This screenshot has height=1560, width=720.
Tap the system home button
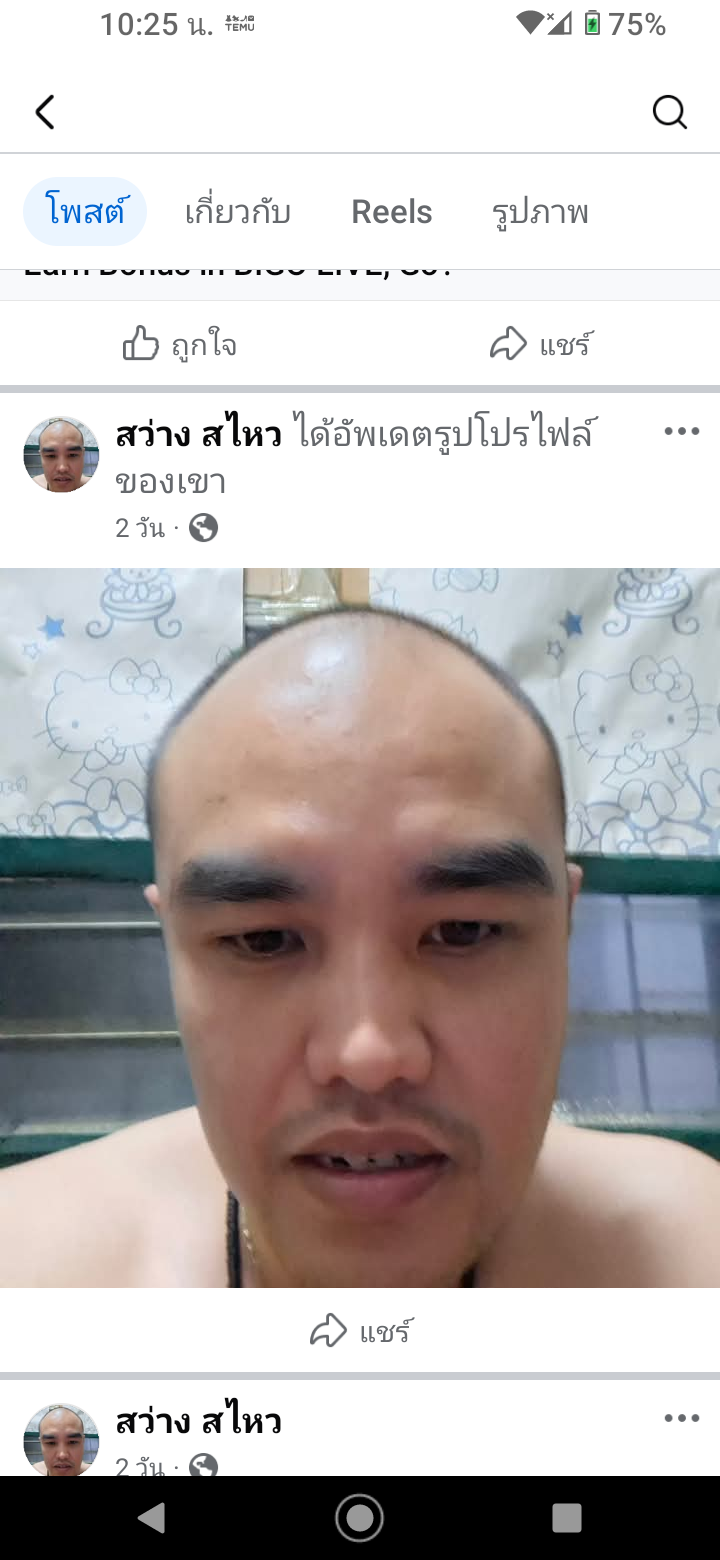(x=360, y=1518)
